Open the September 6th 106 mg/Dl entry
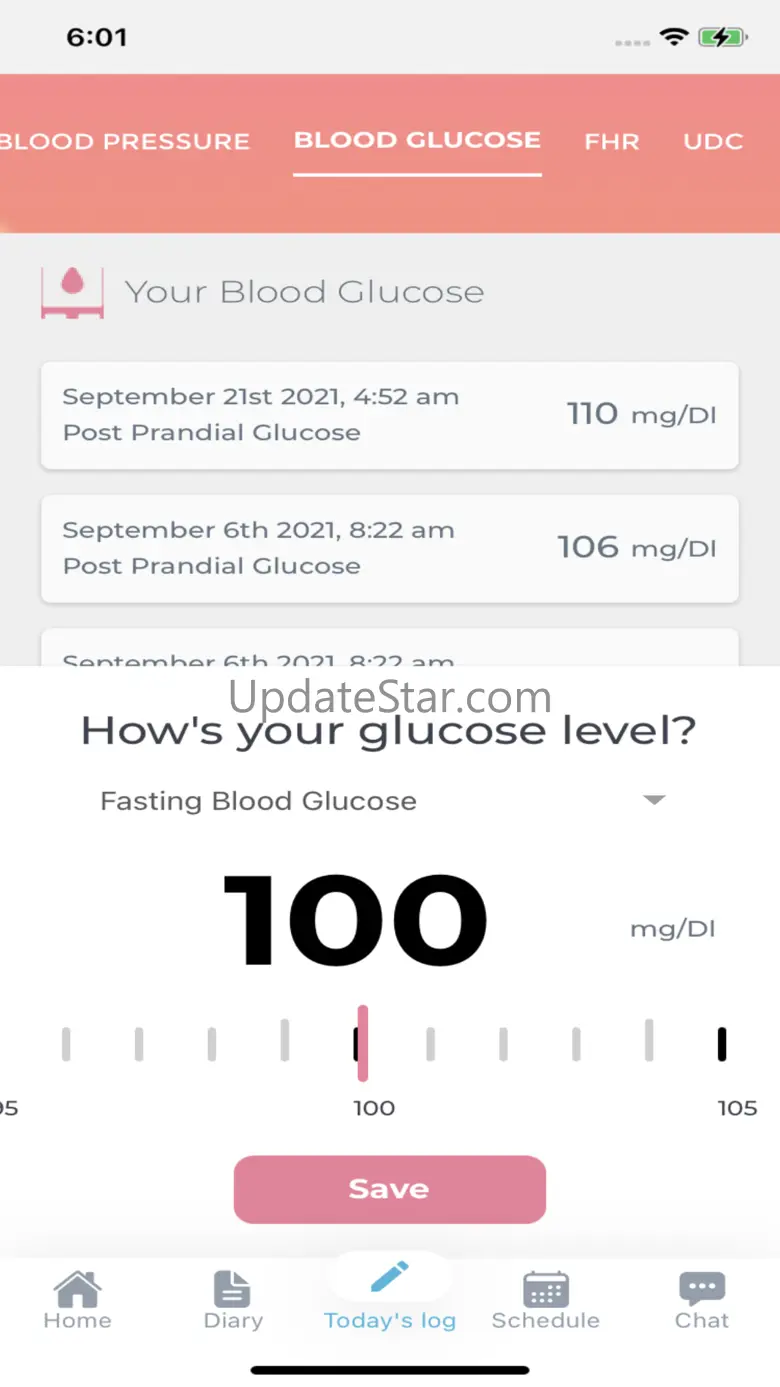Screen dimensions: 780x1387 [x=389, y=548]
